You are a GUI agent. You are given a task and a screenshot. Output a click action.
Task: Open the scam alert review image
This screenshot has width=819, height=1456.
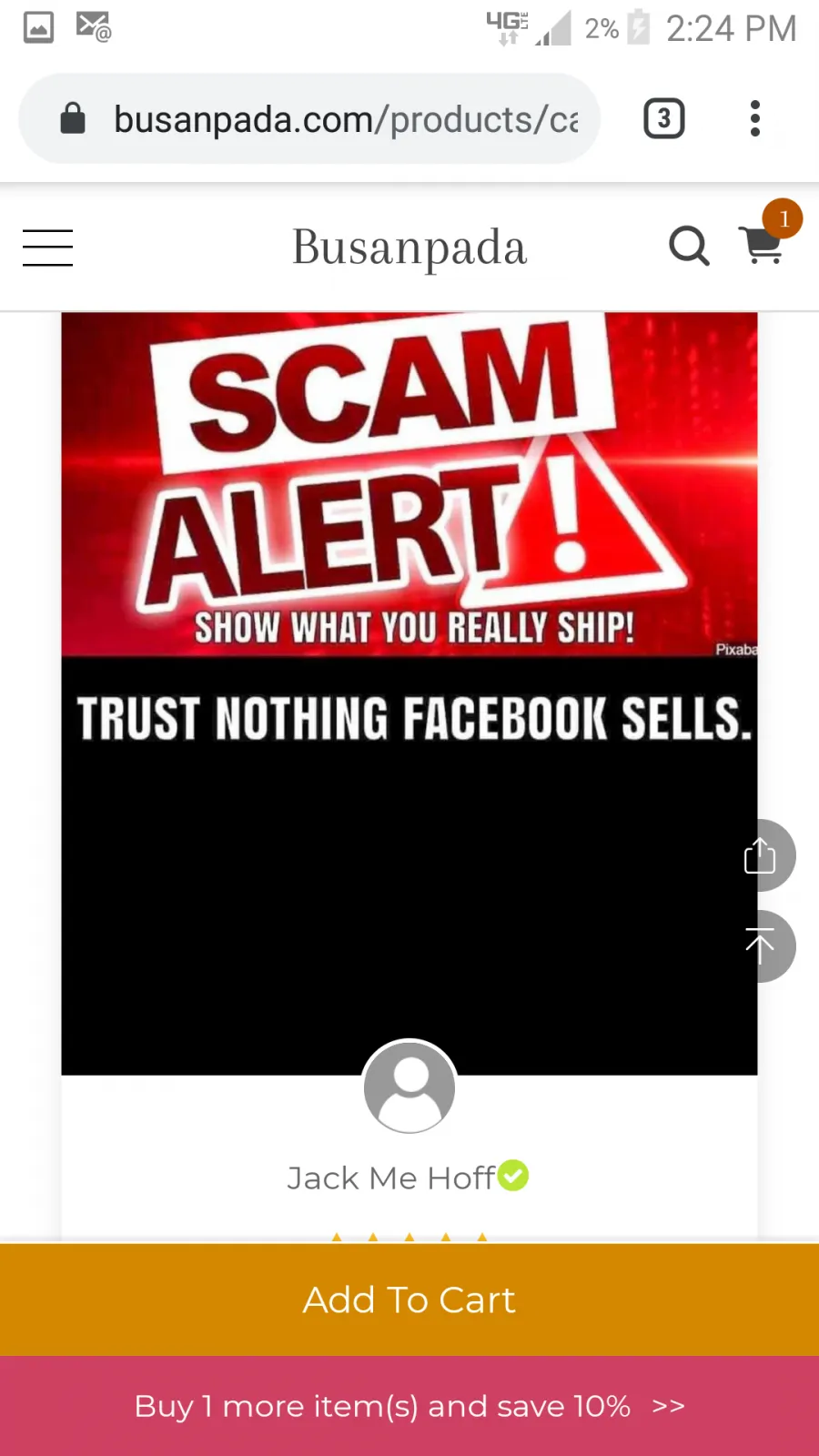point(409,693)
